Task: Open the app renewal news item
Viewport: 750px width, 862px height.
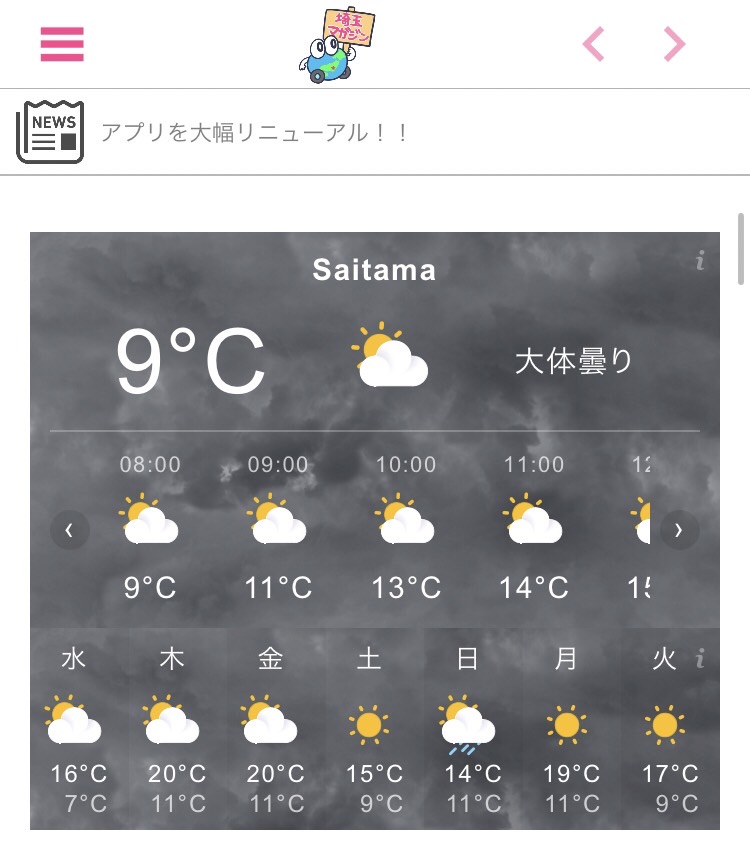Action: 255,133
